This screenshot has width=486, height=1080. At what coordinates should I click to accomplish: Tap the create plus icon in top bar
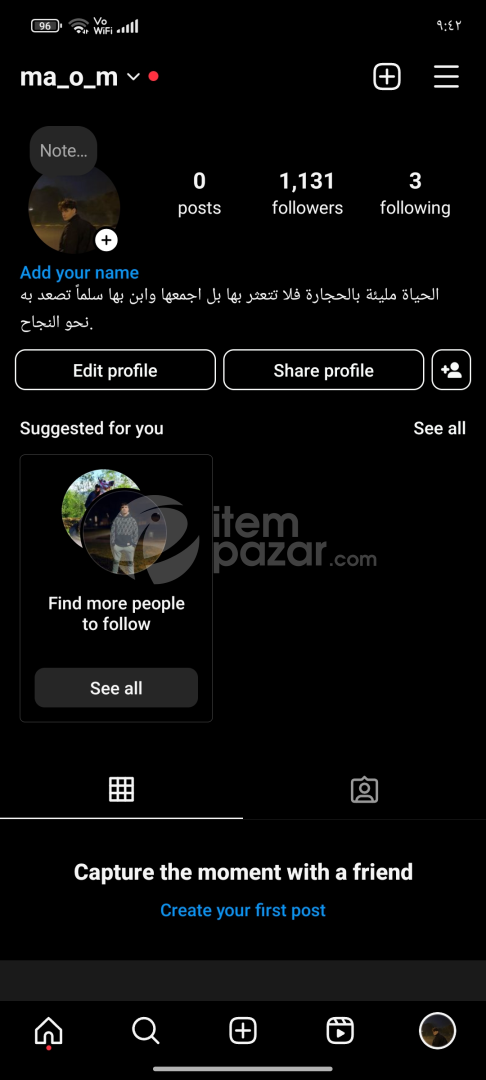coord(387,76)
